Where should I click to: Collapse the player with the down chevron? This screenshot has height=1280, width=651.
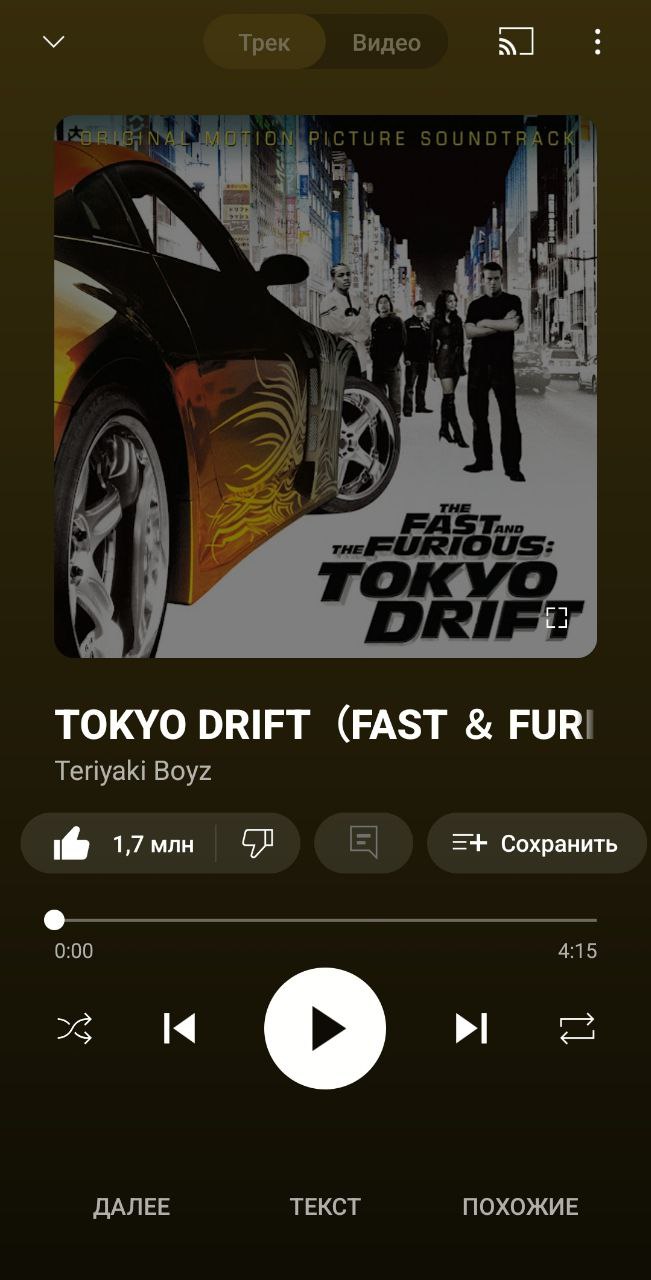click(x=53, y=42)
